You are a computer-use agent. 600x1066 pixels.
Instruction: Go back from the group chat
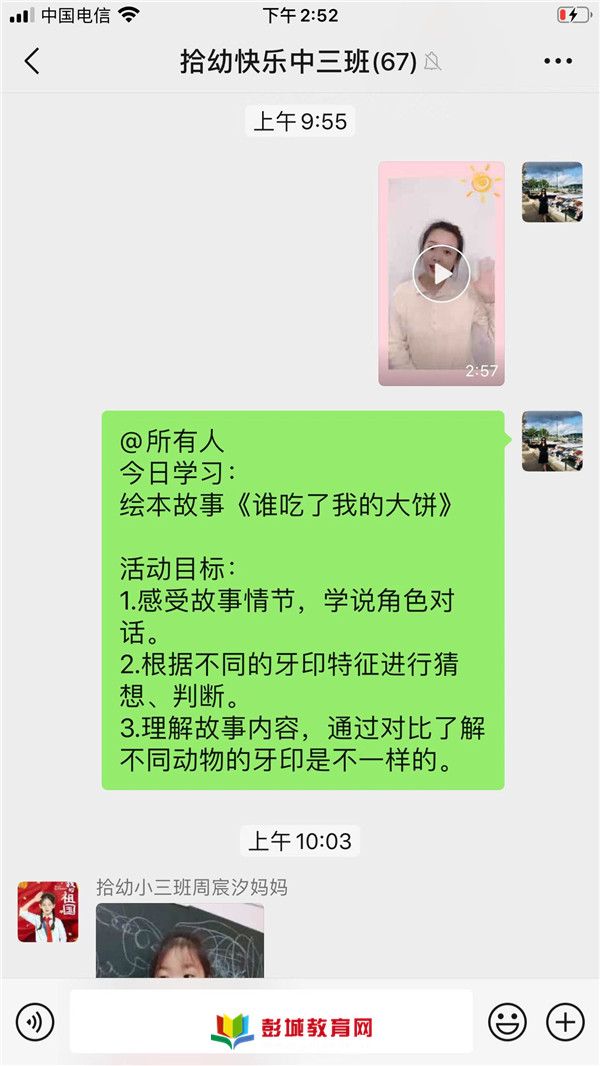[32, 62]
